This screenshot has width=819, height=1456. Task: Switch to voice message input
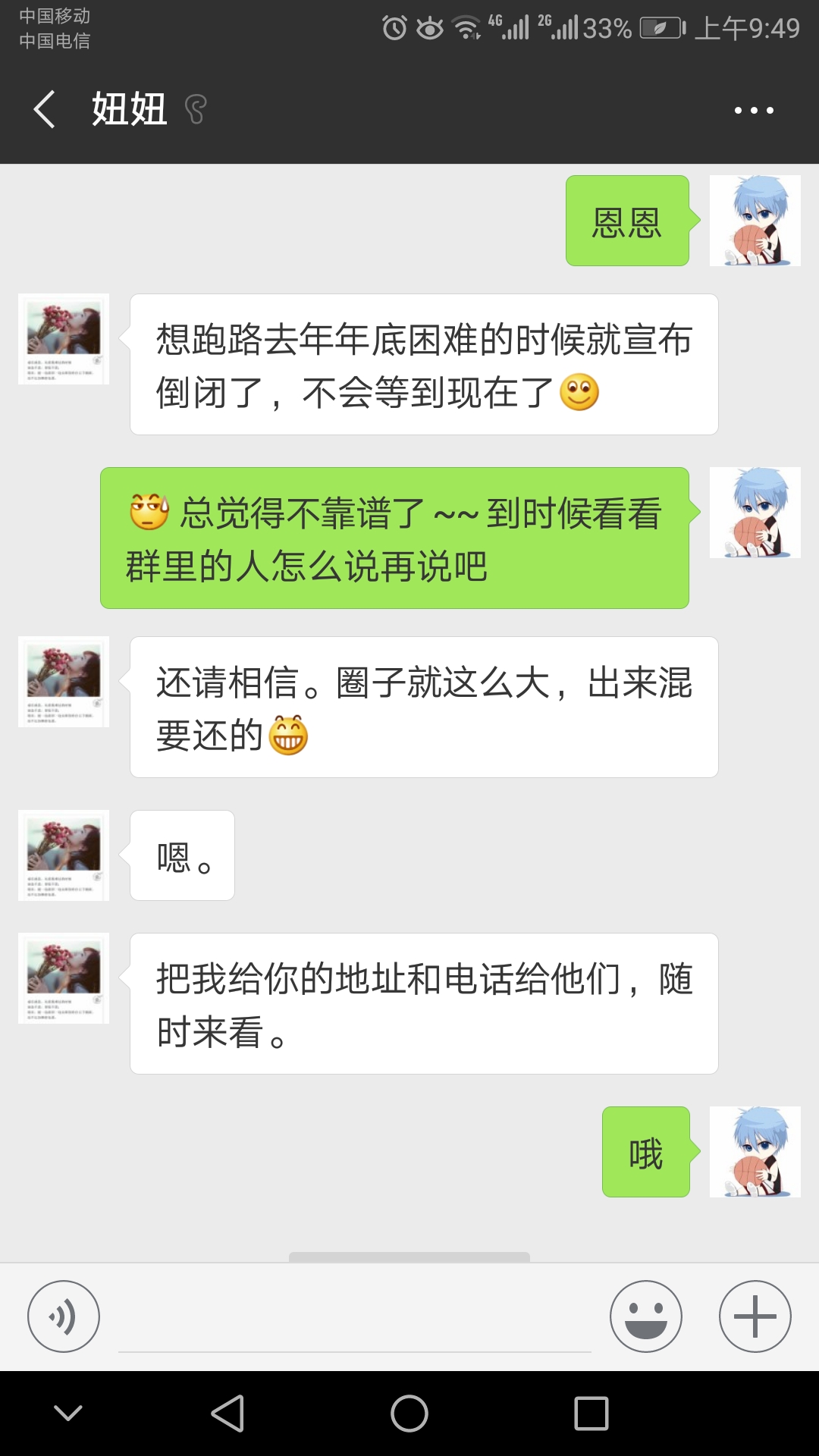coord(64,1316)
